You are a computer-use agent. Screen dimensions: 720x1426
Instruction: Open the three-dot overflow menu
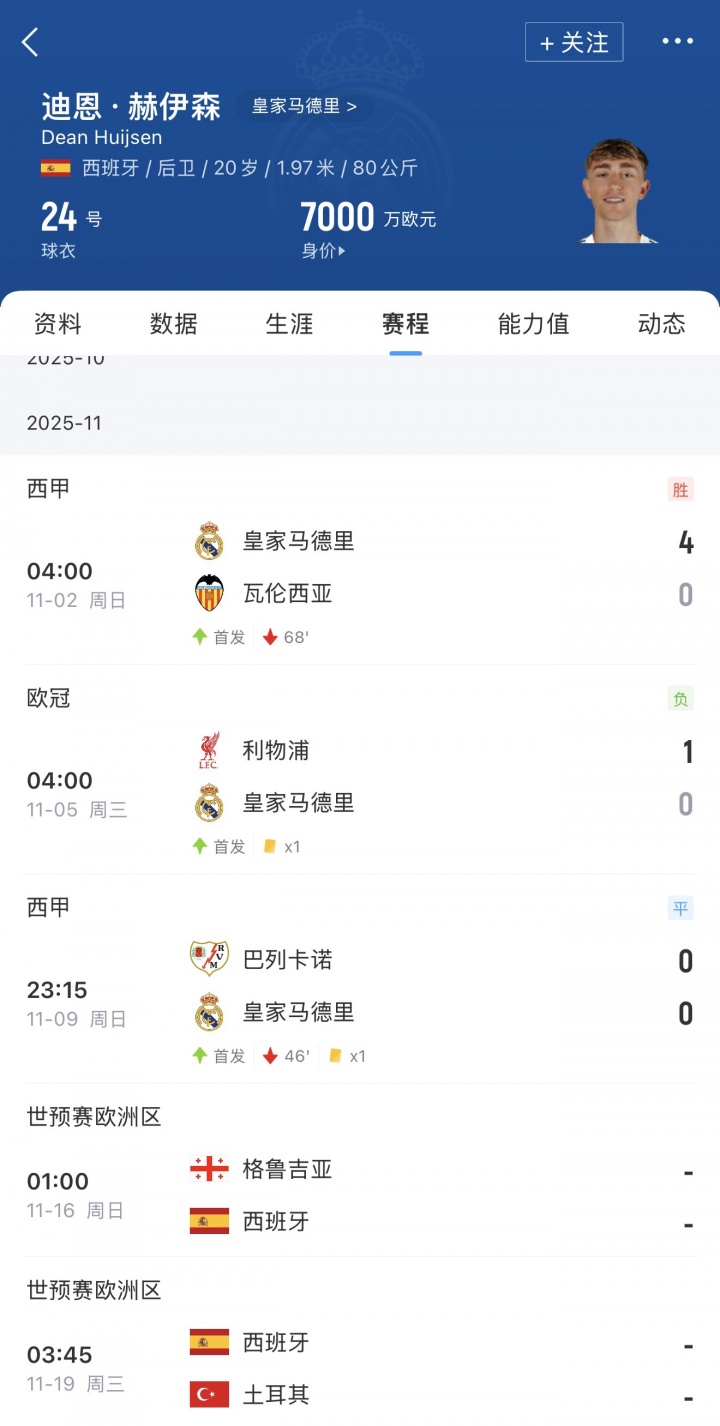tap(677, 42)
